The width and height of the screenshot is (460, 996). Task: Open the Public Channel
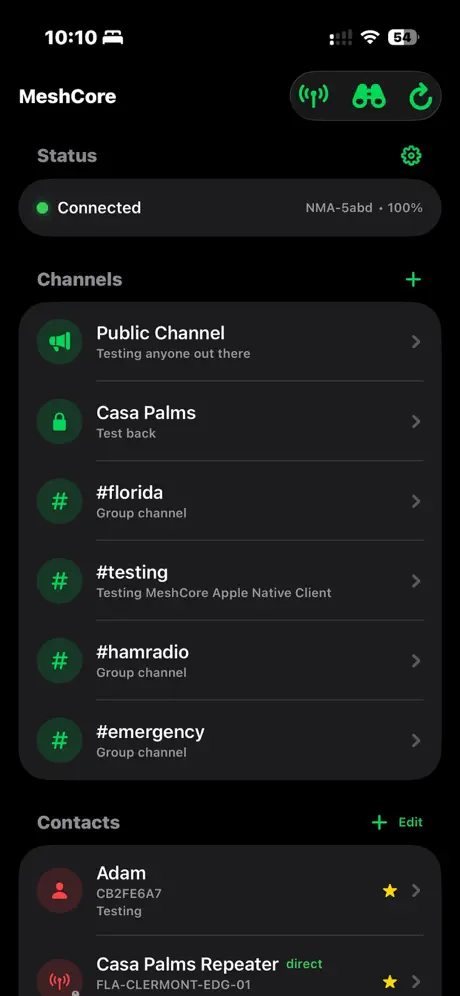click(230, 342)
